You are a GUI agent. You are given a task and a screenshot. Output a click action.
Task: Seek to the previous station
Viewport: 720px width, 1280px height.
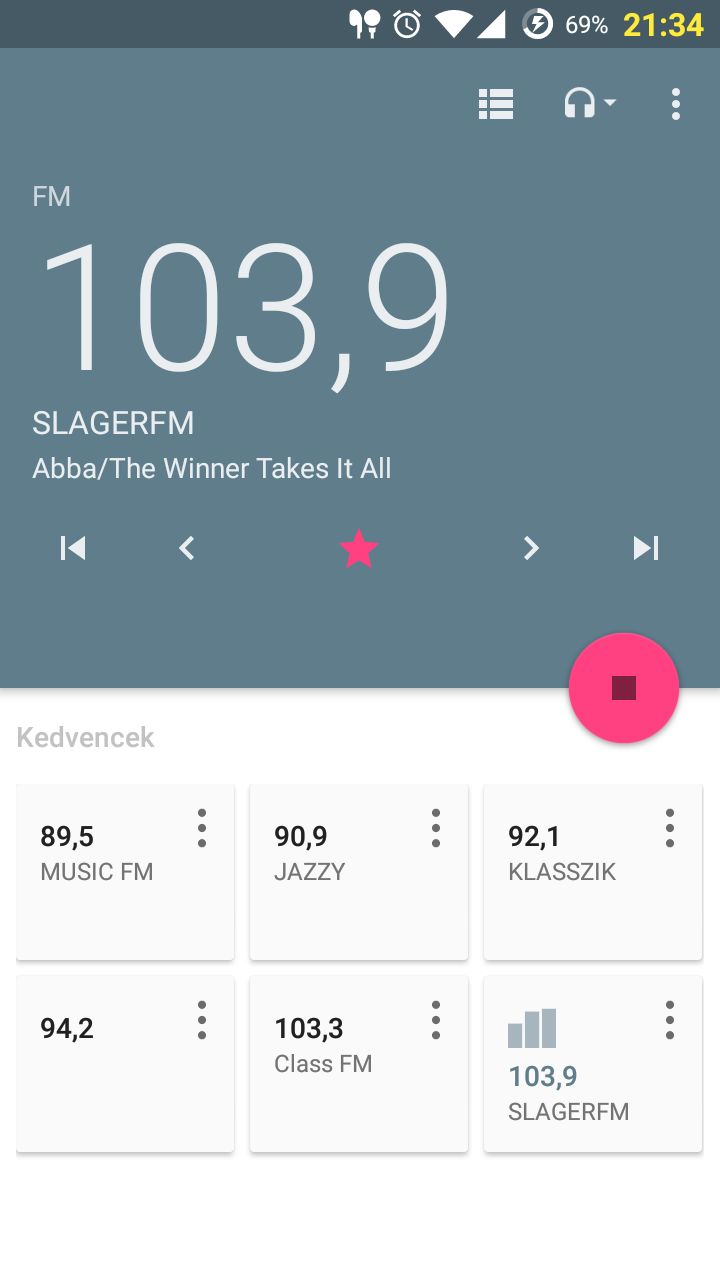coord(73,548)
